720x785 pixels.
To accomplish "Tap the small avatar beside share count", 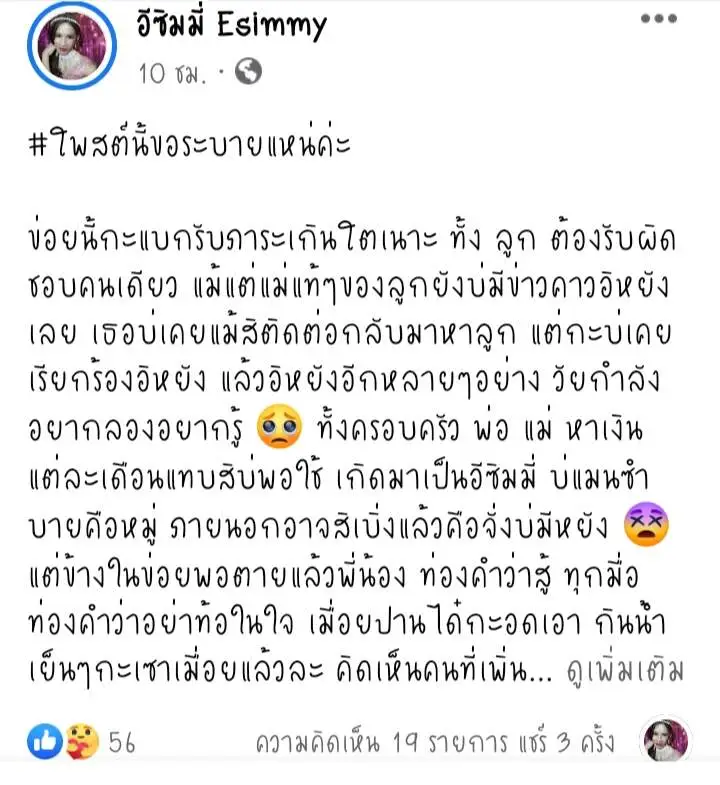I will pos(671,741).
